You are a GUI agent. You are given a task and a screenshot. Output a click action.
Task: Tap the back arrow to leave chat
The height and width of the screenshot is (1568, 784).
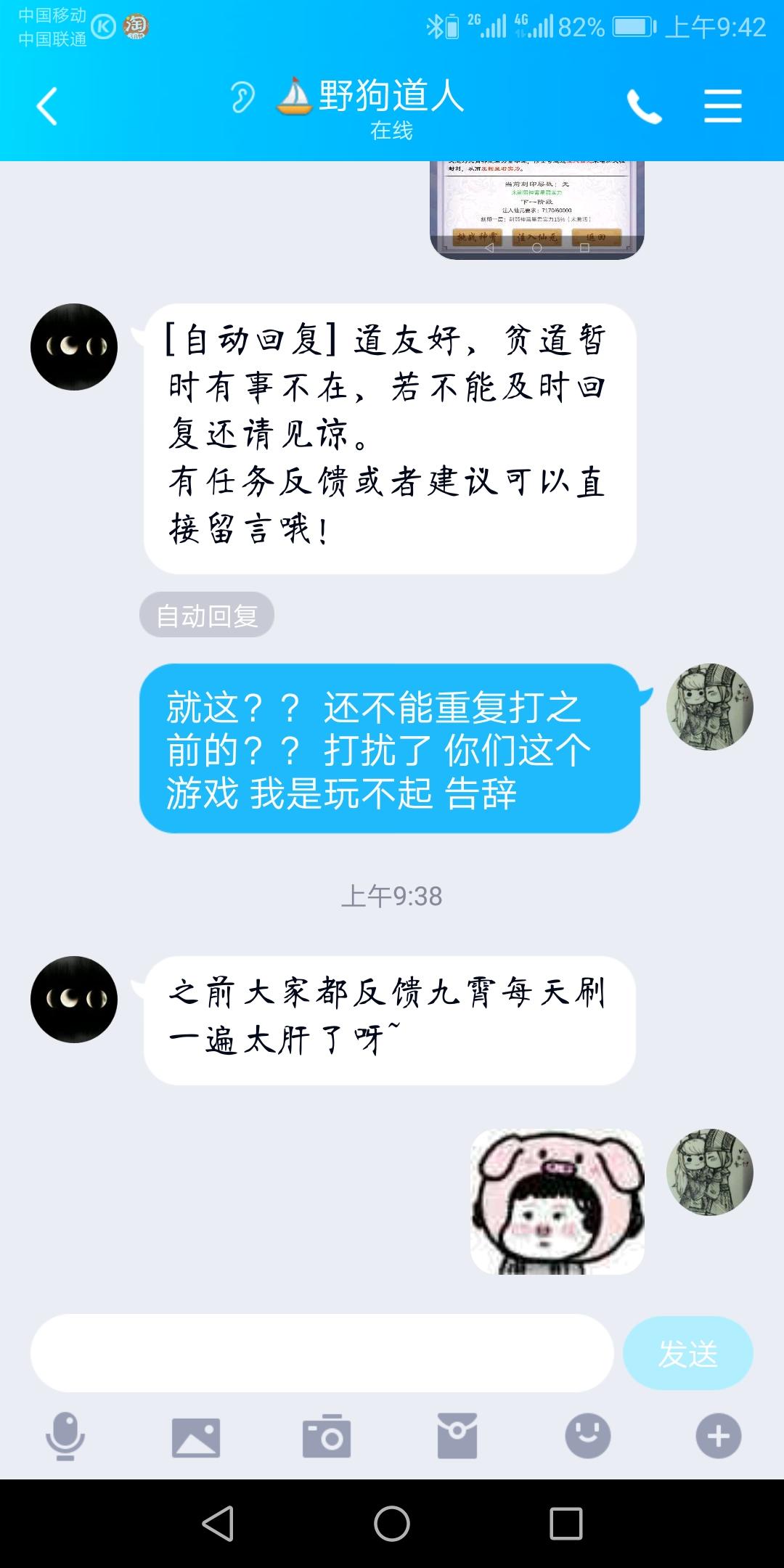click(46, 105)
